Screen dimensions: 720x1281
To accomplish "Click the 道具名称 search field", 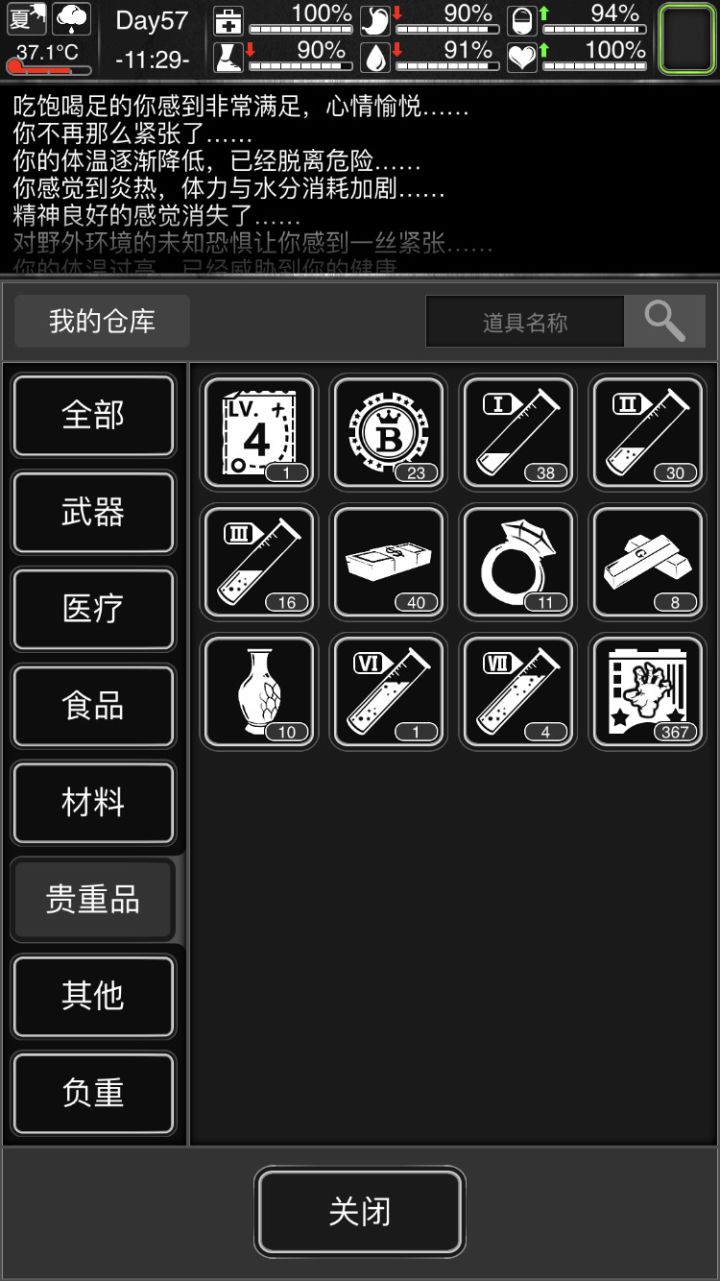I will pyautogui.click(x=525, y=321).
